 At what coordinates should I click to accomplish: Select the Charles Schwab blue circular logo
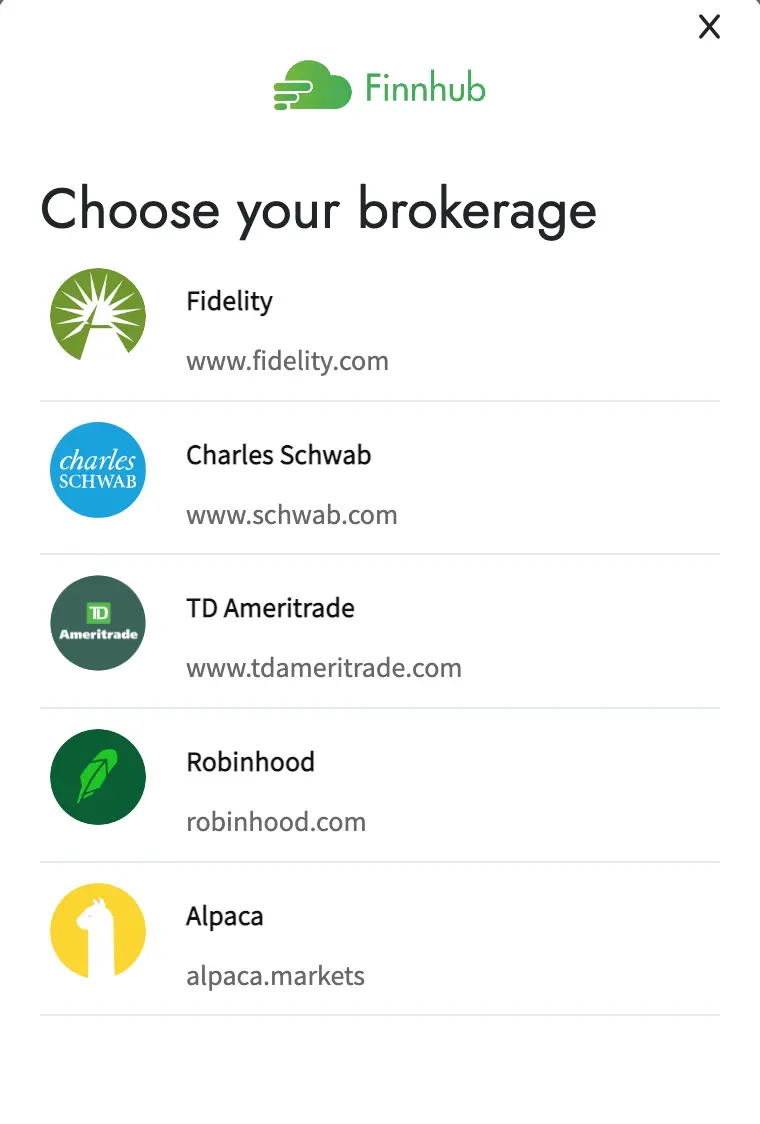(97, 470)
